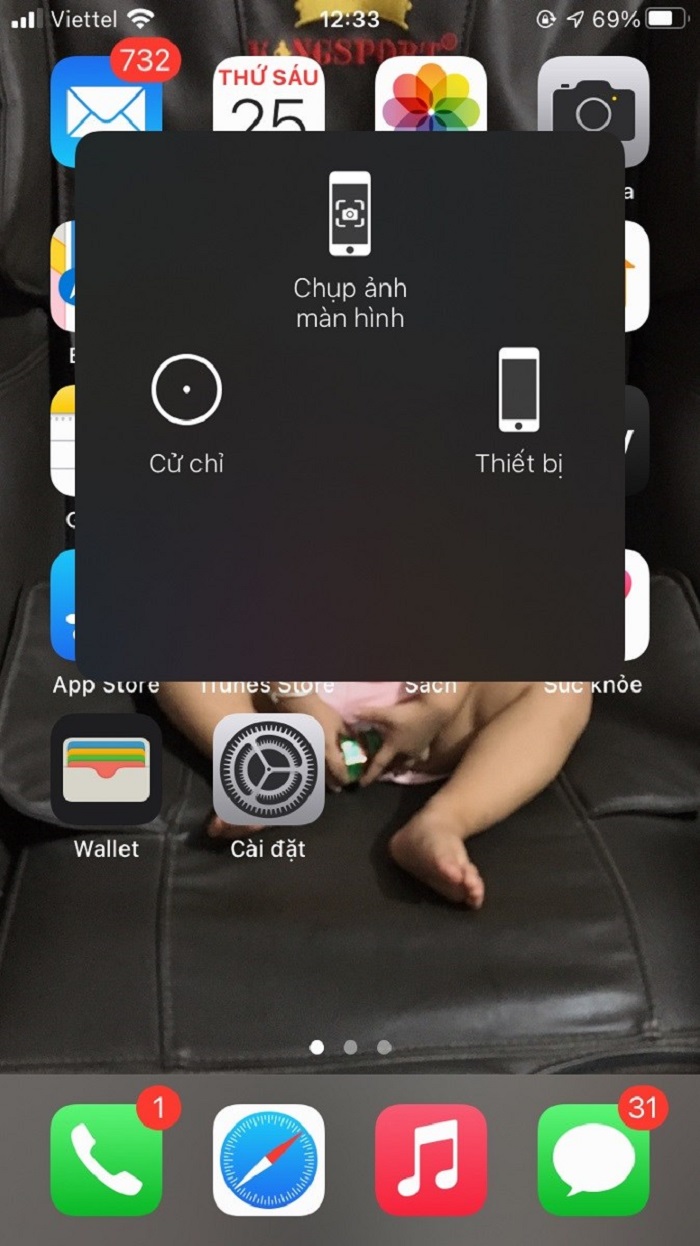Open the Mail app
Image resolution: width=700 pixels, height=1246 pixels.
105,95
